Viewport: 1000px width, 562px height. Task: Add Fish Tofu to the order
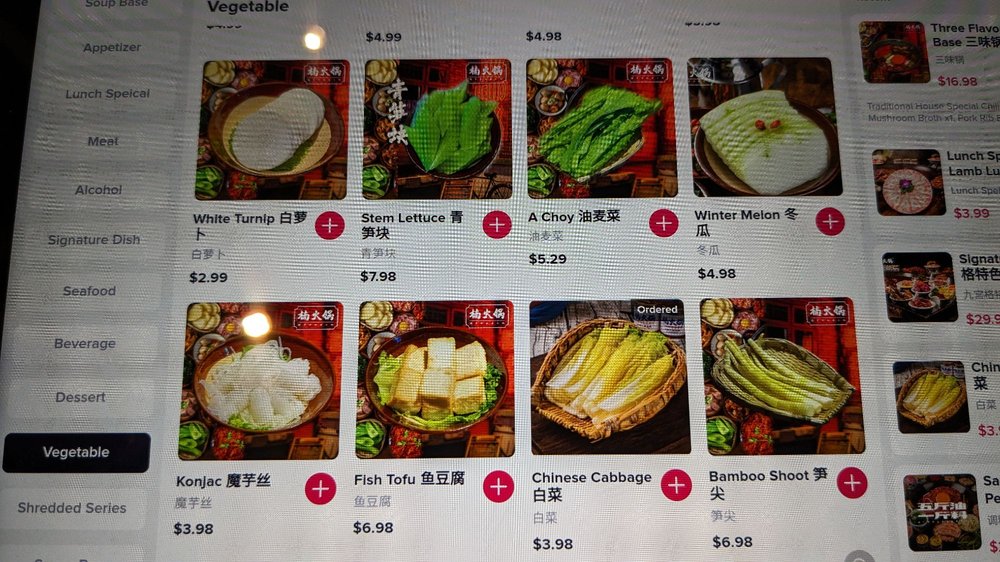point(498,487)
